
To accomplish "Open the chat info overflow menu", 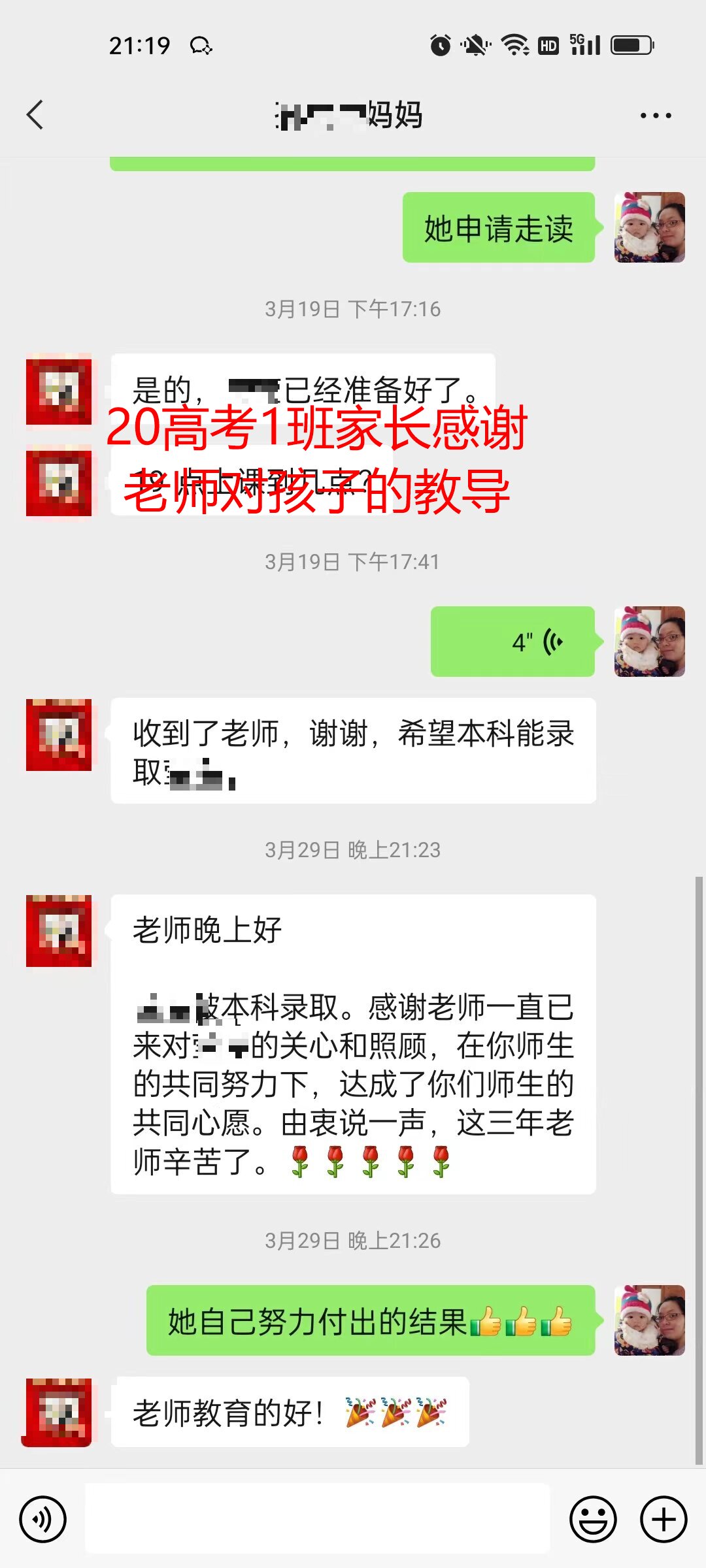I will tap(655, 116).
